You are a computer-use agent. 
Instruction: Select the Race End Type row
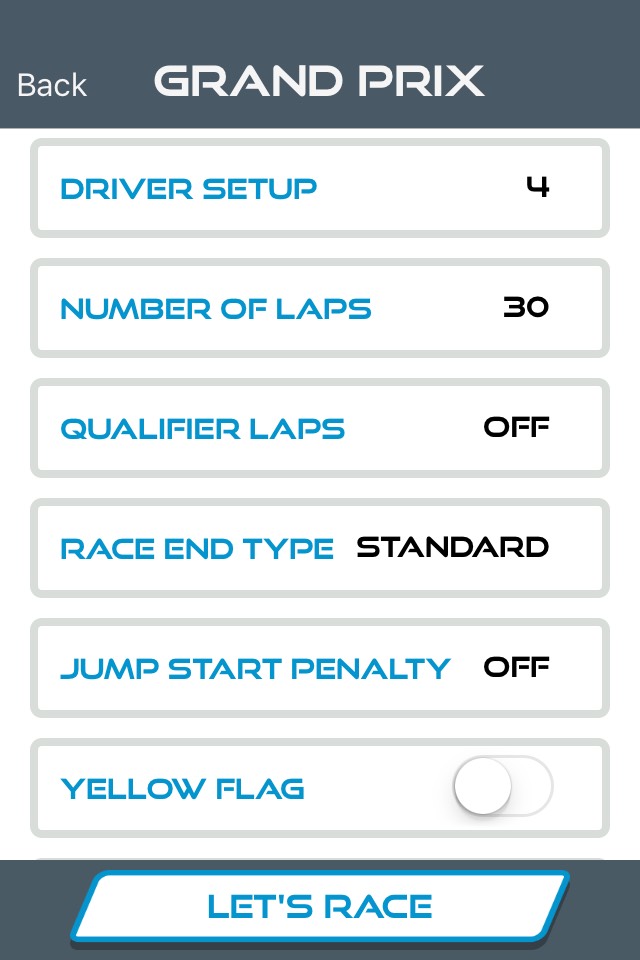tap(320, 548)
